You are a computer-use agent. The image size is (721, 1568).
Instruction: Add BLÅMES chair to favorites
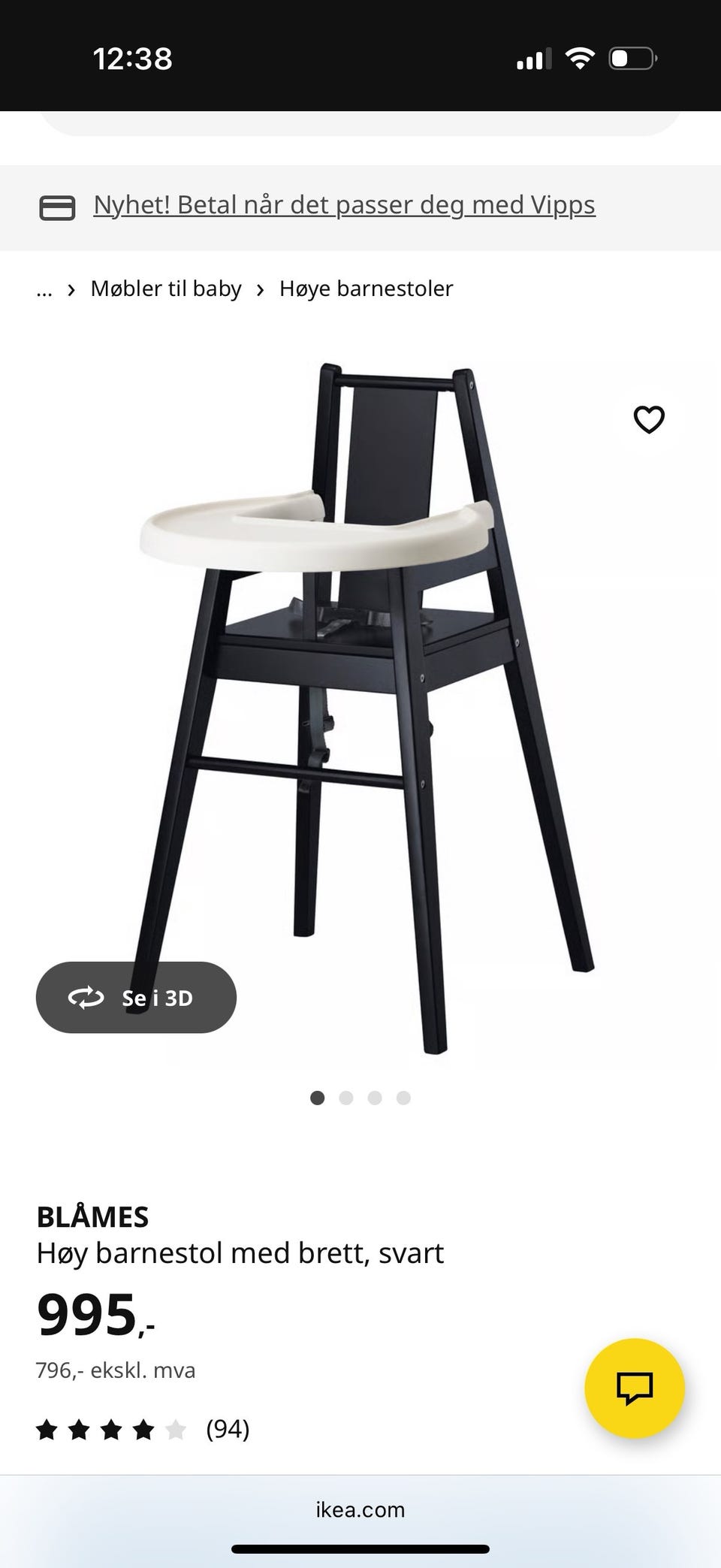[650, 419]
